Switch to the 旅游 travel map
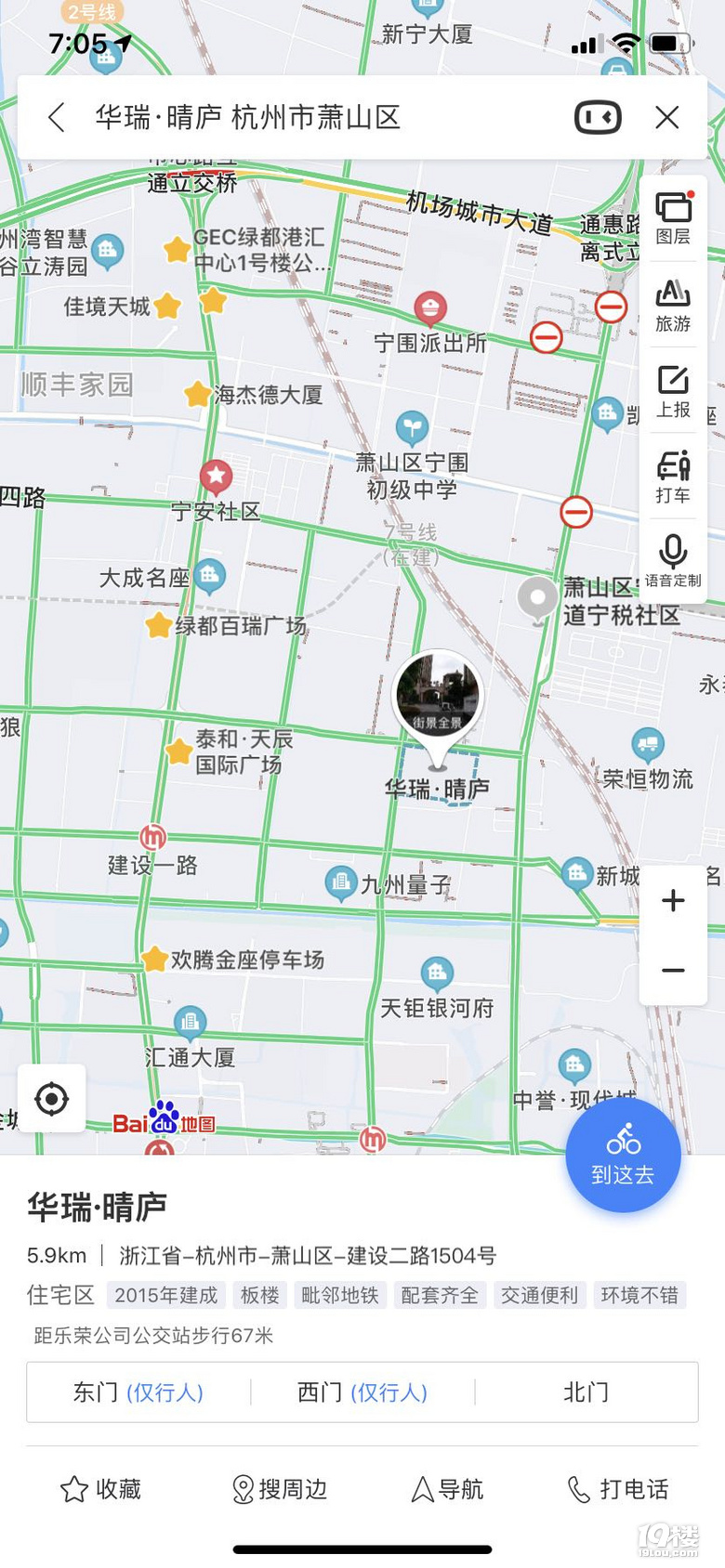This screenshot has height=1568, width=725. click(x=673, y=305)
